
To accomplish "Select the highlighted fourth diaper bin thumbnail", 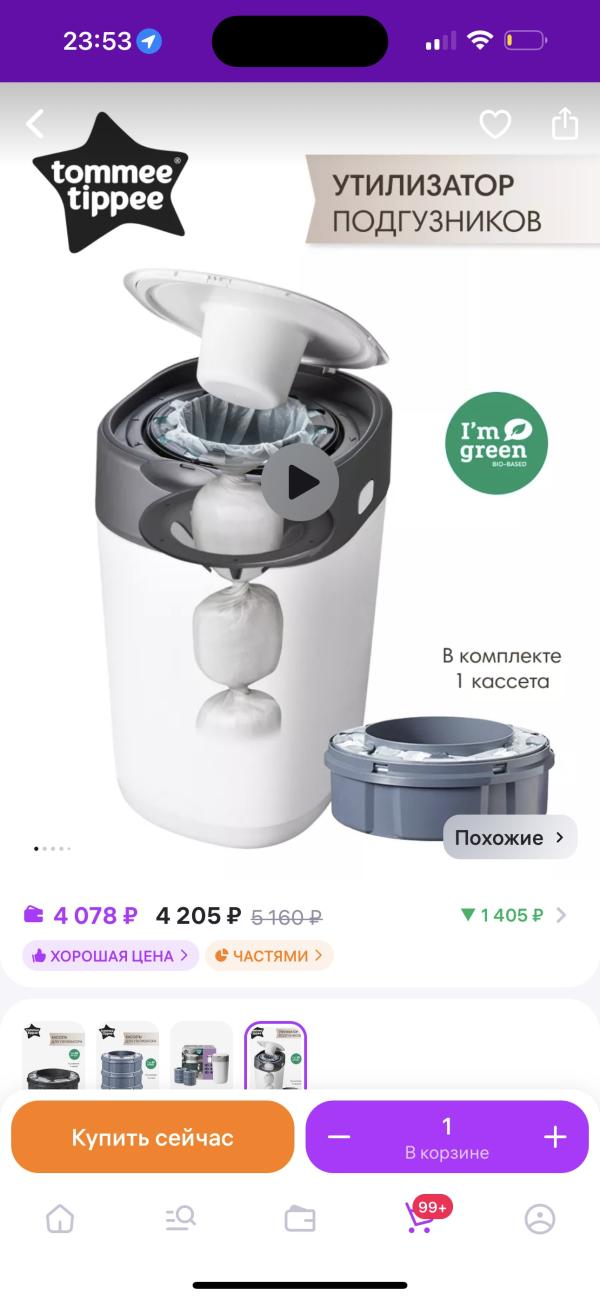I will click(x=276, y=1056).
